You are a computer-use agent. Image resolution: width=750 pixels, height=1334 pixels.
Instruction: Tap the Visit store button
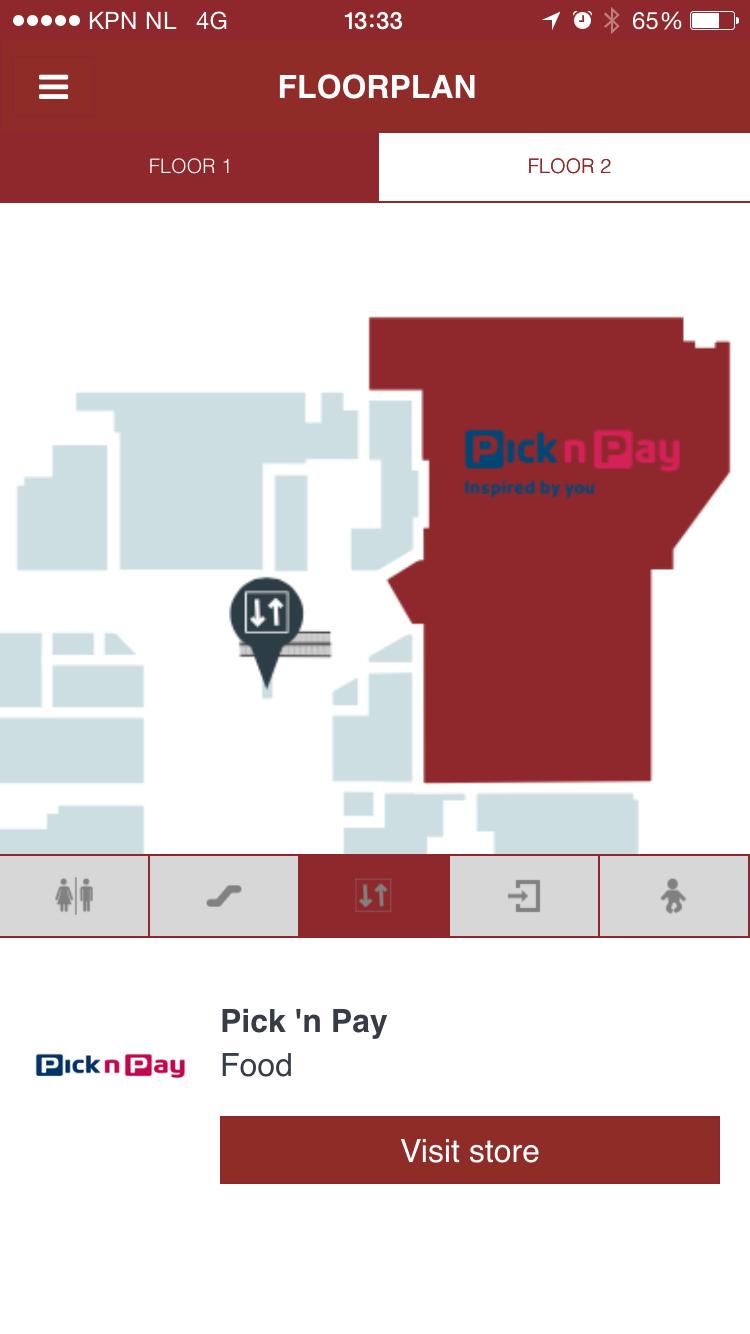pos(469,1150)
